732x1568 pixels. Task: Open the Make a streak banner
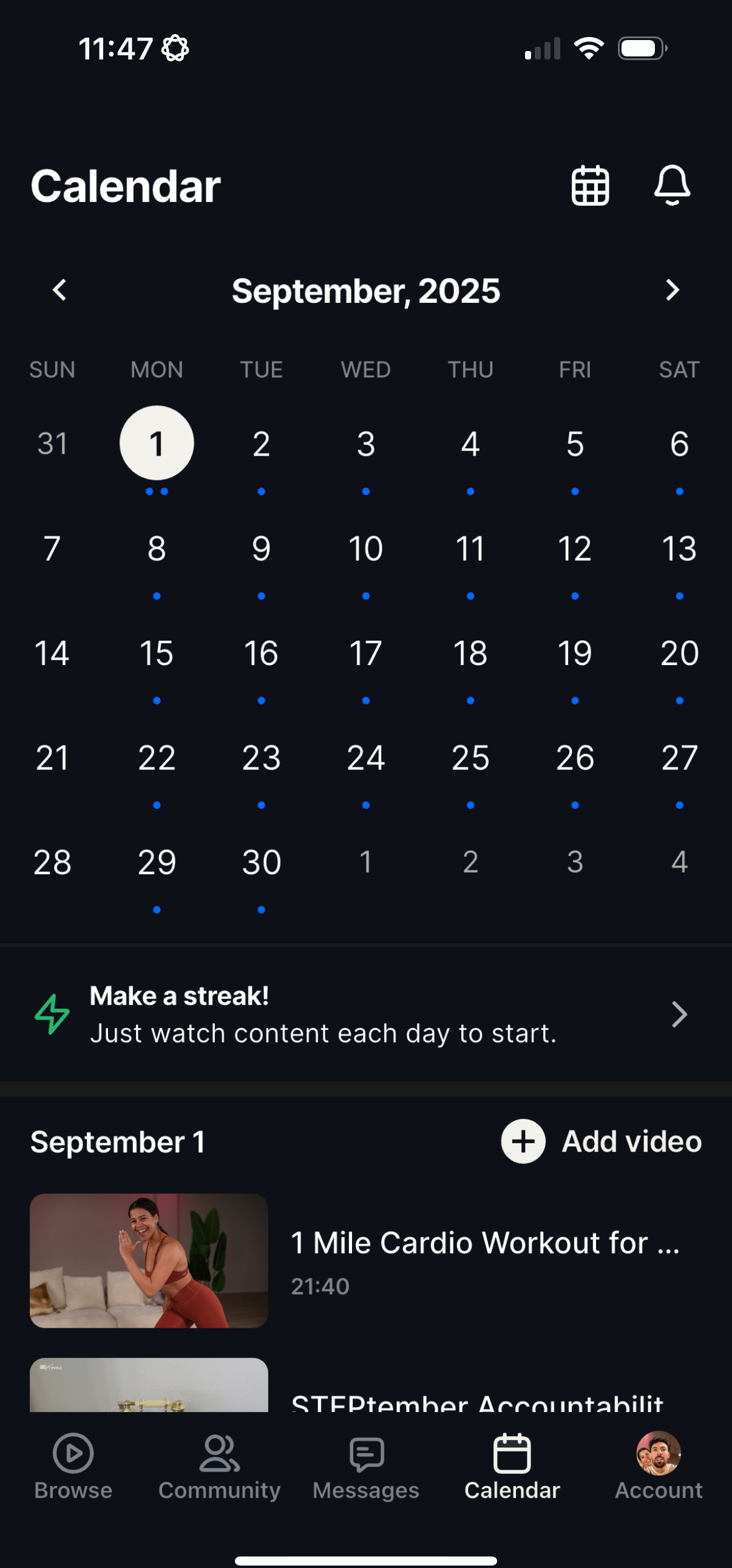point(366,1014)
